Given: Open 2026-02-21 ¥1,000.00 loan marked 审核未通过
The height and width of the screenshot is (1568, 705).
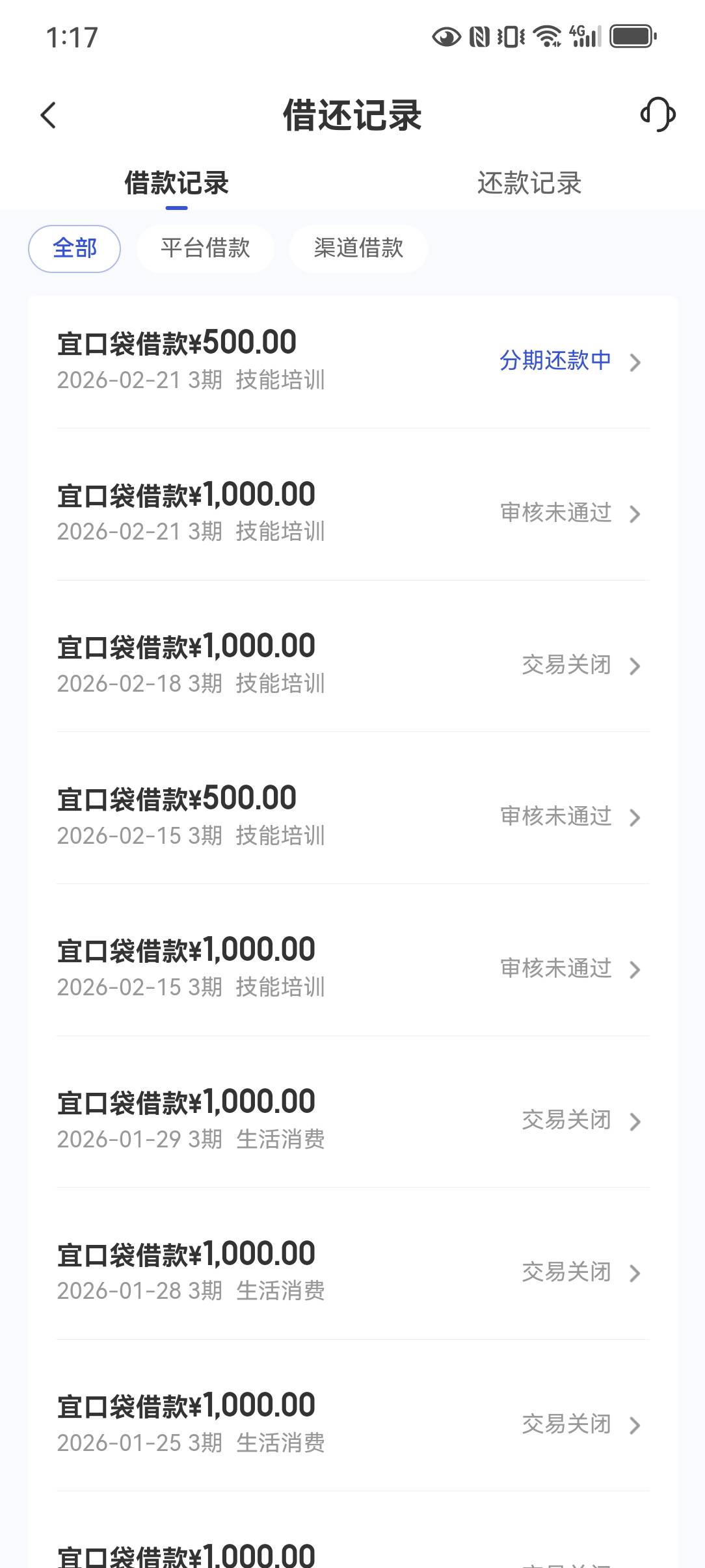Looking at the screenshot, I should tap(352, 513).
